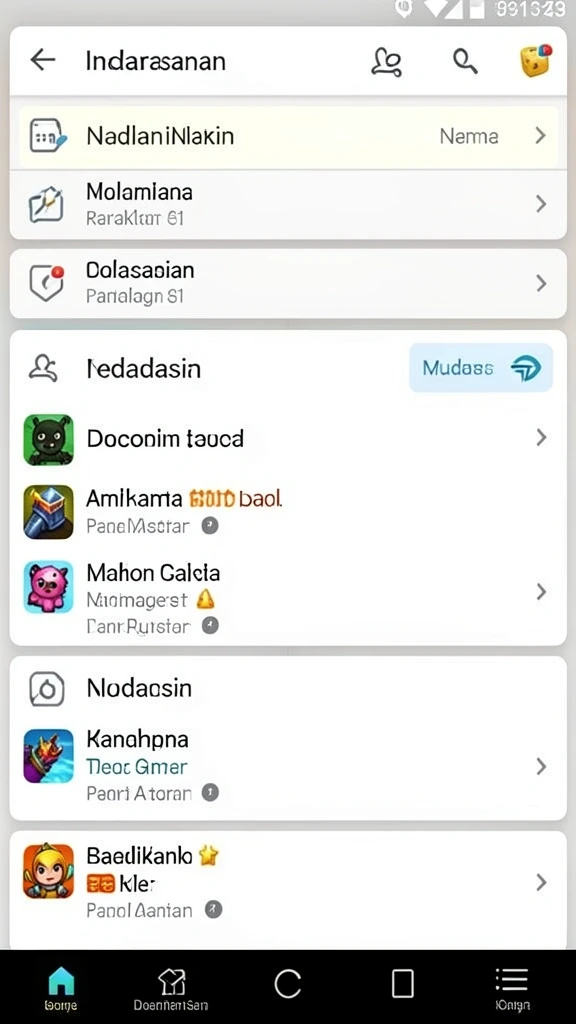Screen dimensions: 576x1024
Task: Tap the Mudass button
Action: click(x=481, y=368)
